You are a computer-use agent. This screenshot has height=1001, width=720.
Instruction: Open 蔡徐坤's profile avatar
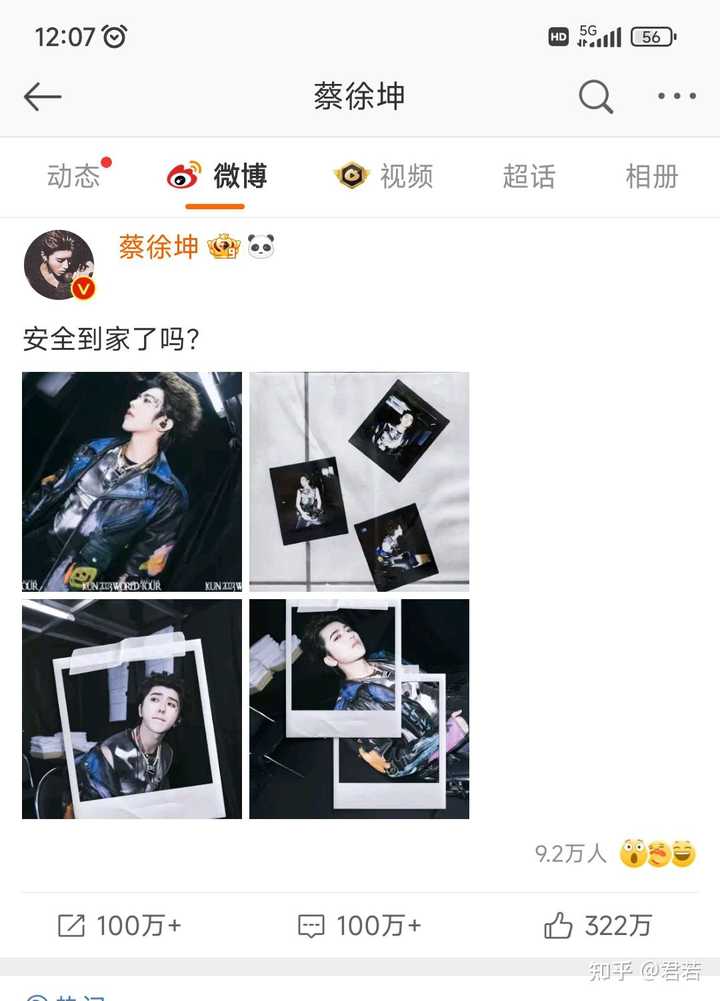(59, 265)
